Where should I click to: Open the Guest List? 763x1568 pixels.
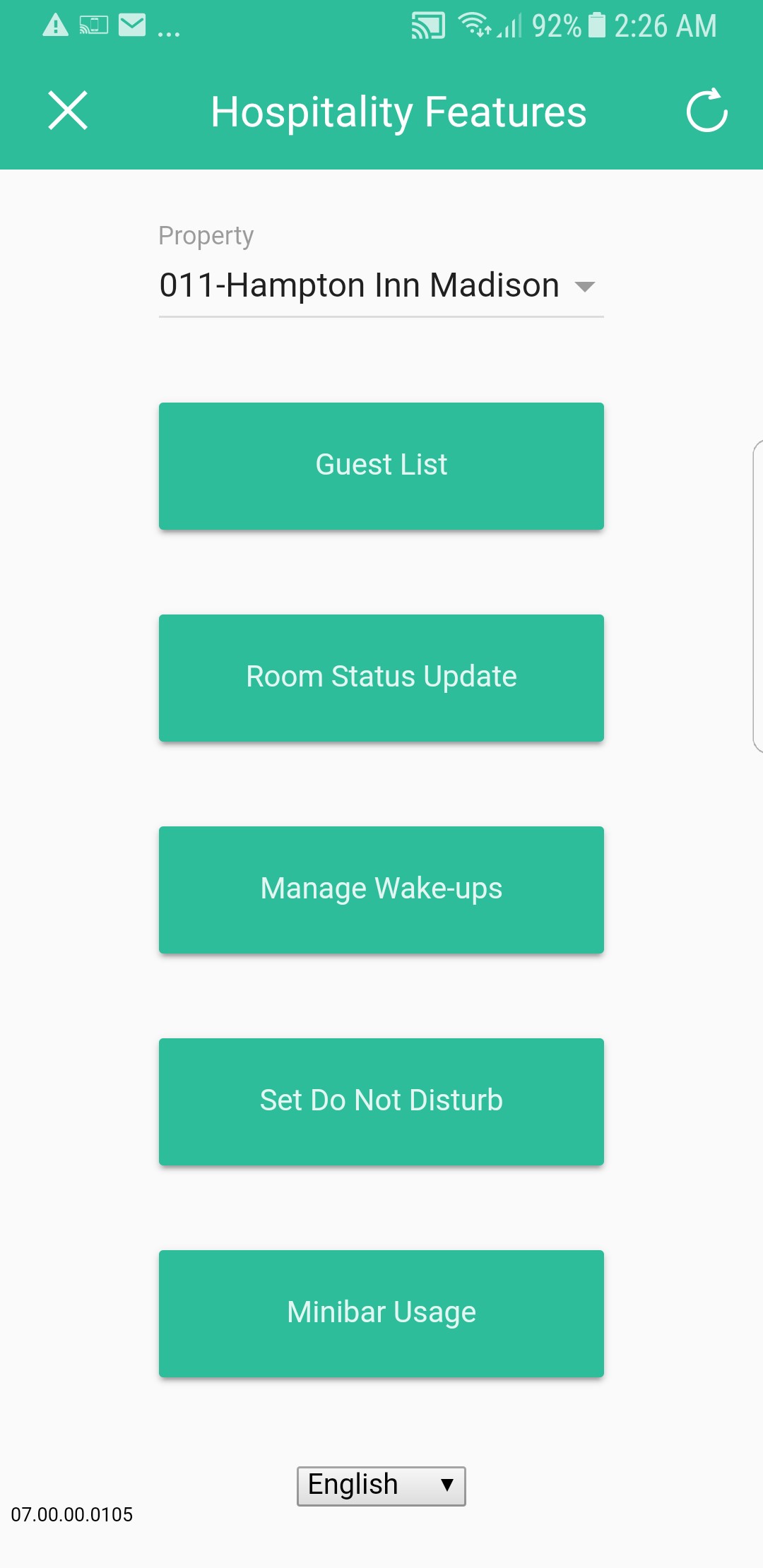pyautogui.click(x=381, y=465)
